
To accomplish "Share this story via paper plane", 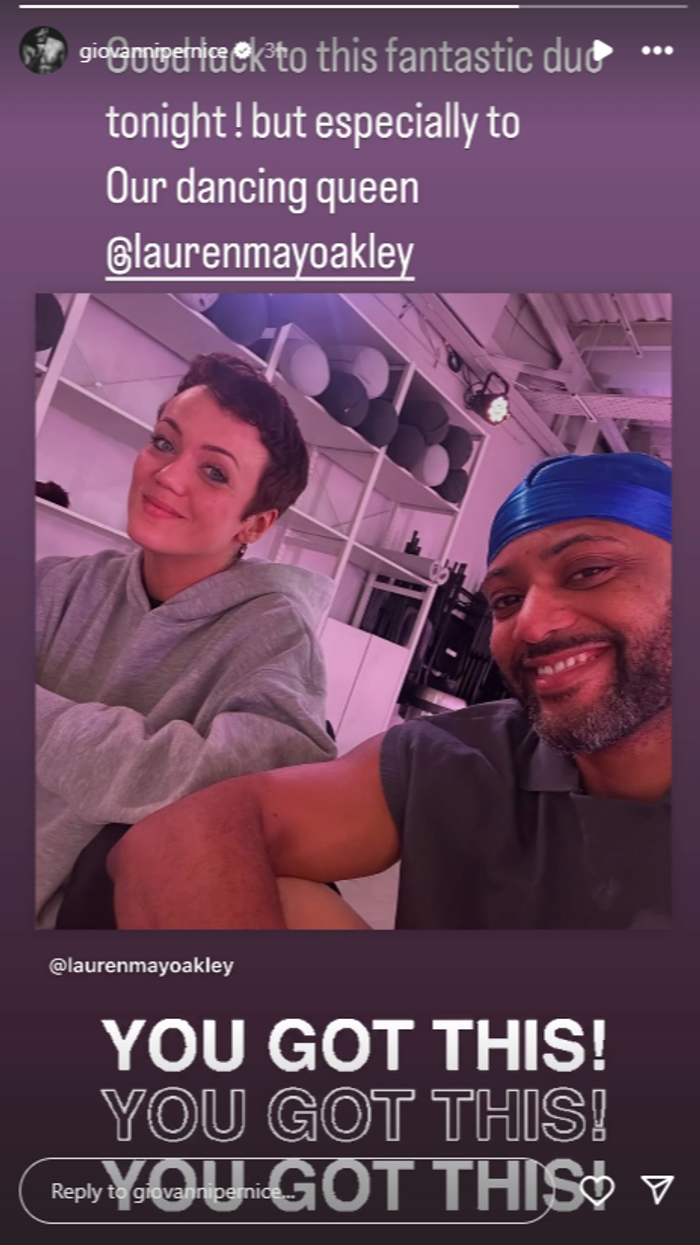I will coord(657,1190).
